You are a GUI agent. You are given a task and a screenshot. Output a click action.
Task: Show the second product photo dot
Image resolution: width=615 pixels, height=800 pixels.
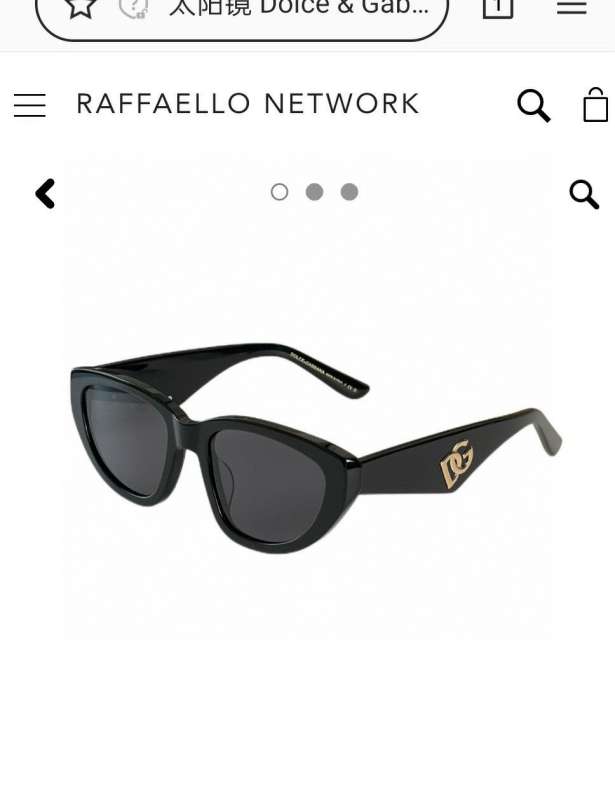(314, 192)
